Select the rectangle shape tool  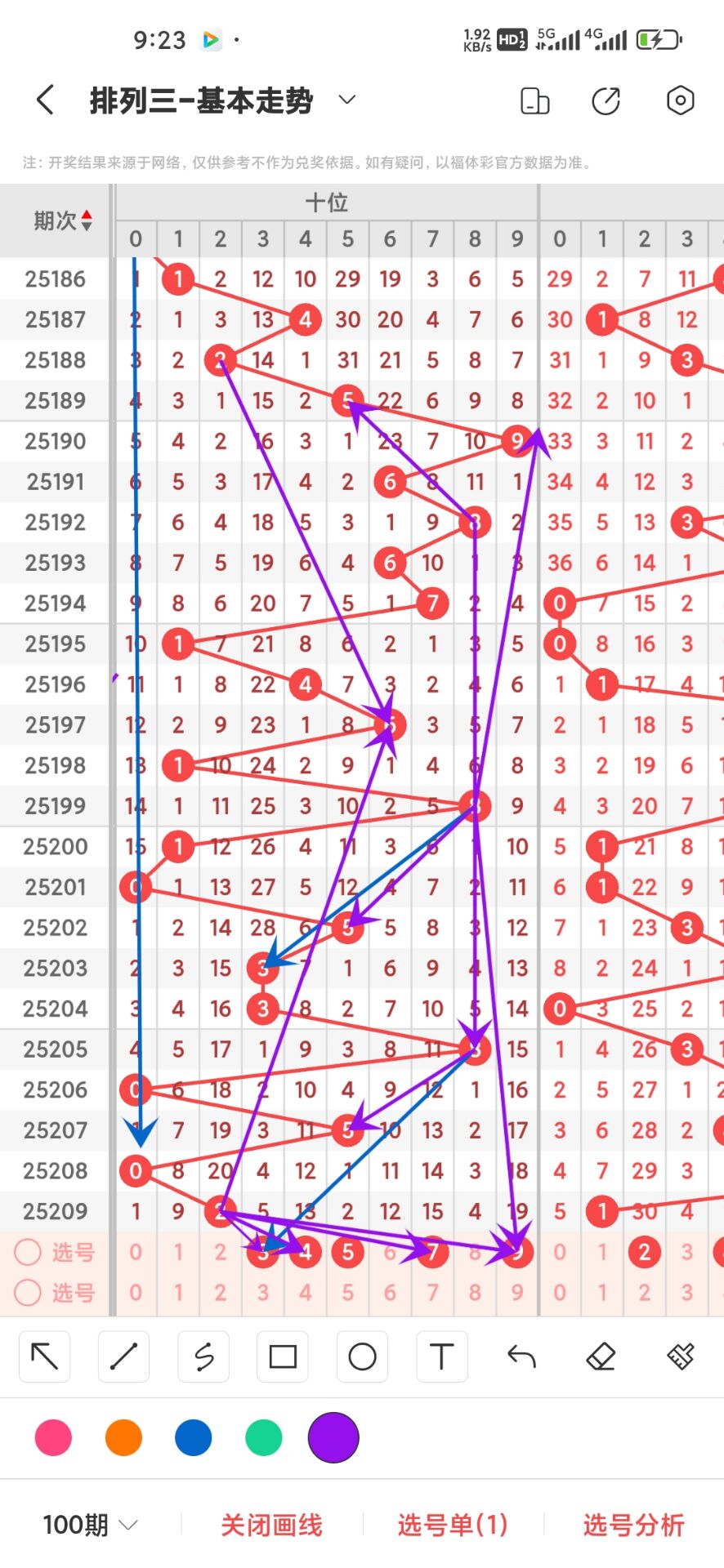[x=283, y=1356]
